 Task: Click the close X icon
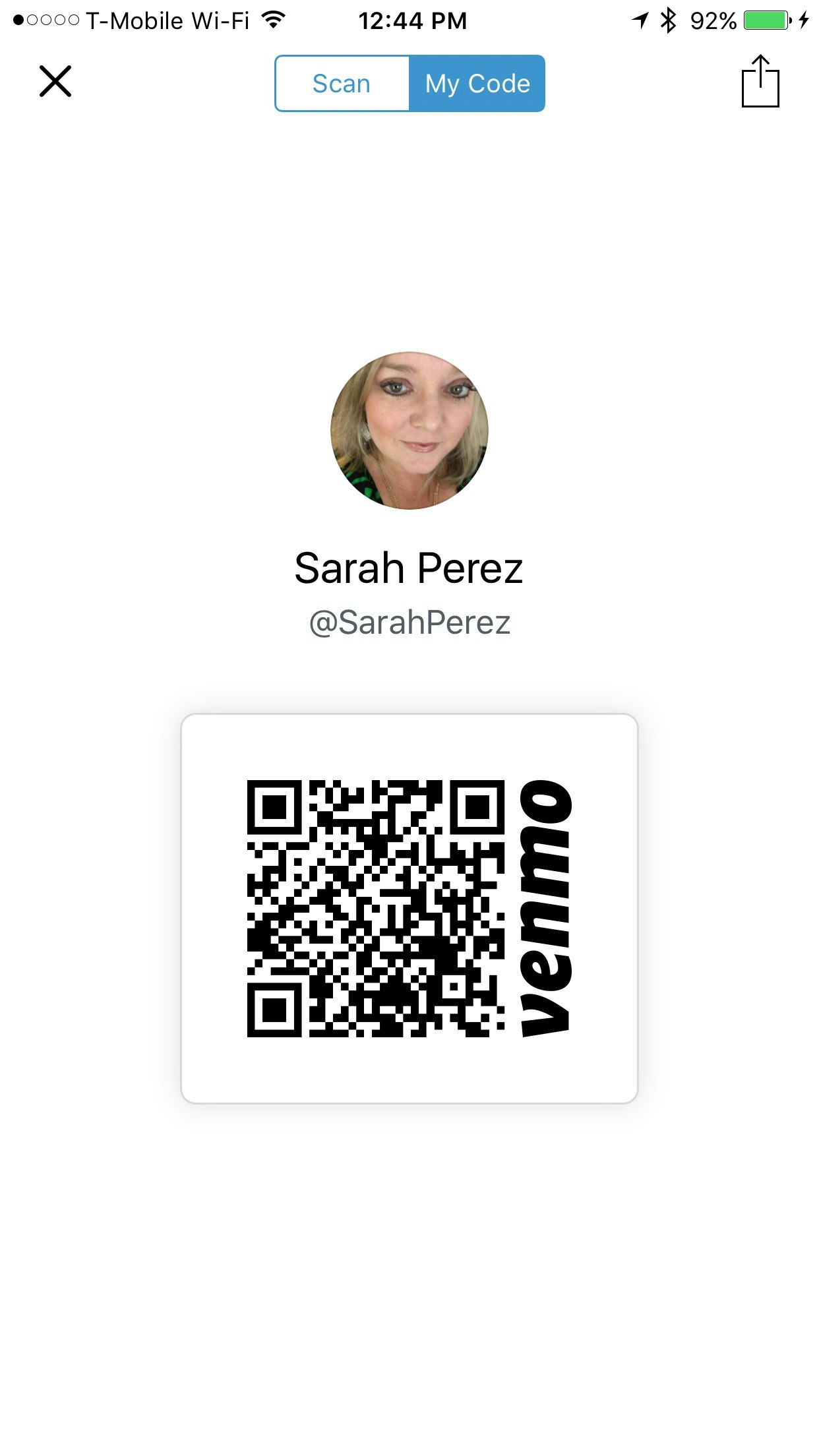55,82
